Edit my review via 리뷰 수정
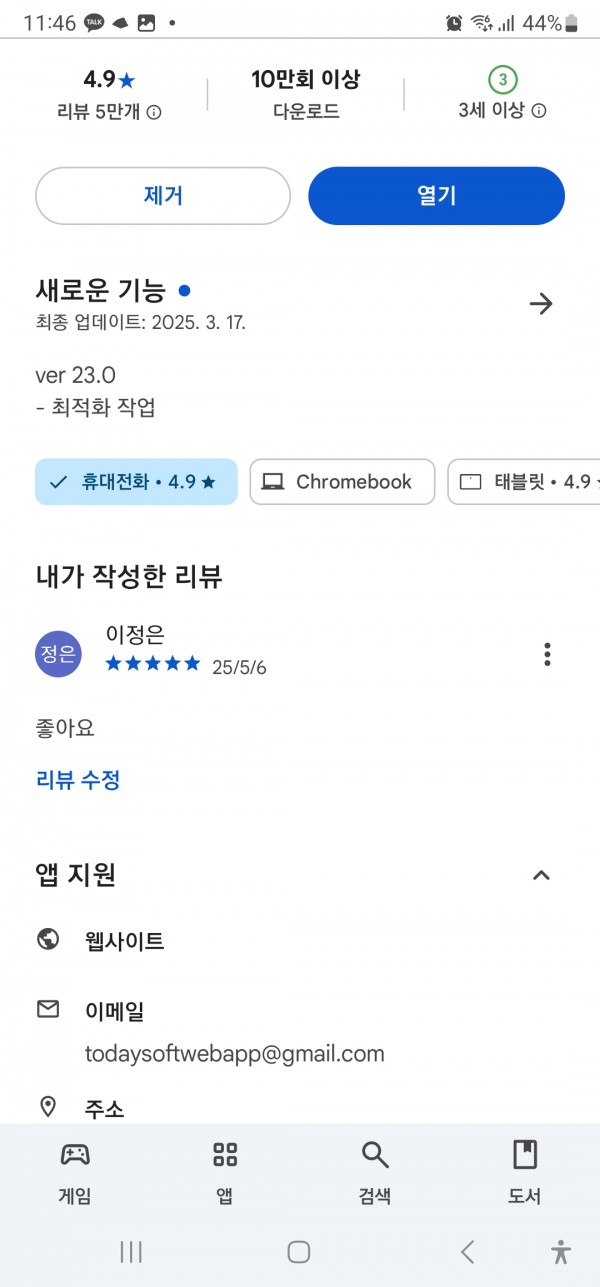This screenshot has width=600, height=1287. [78, 780]
